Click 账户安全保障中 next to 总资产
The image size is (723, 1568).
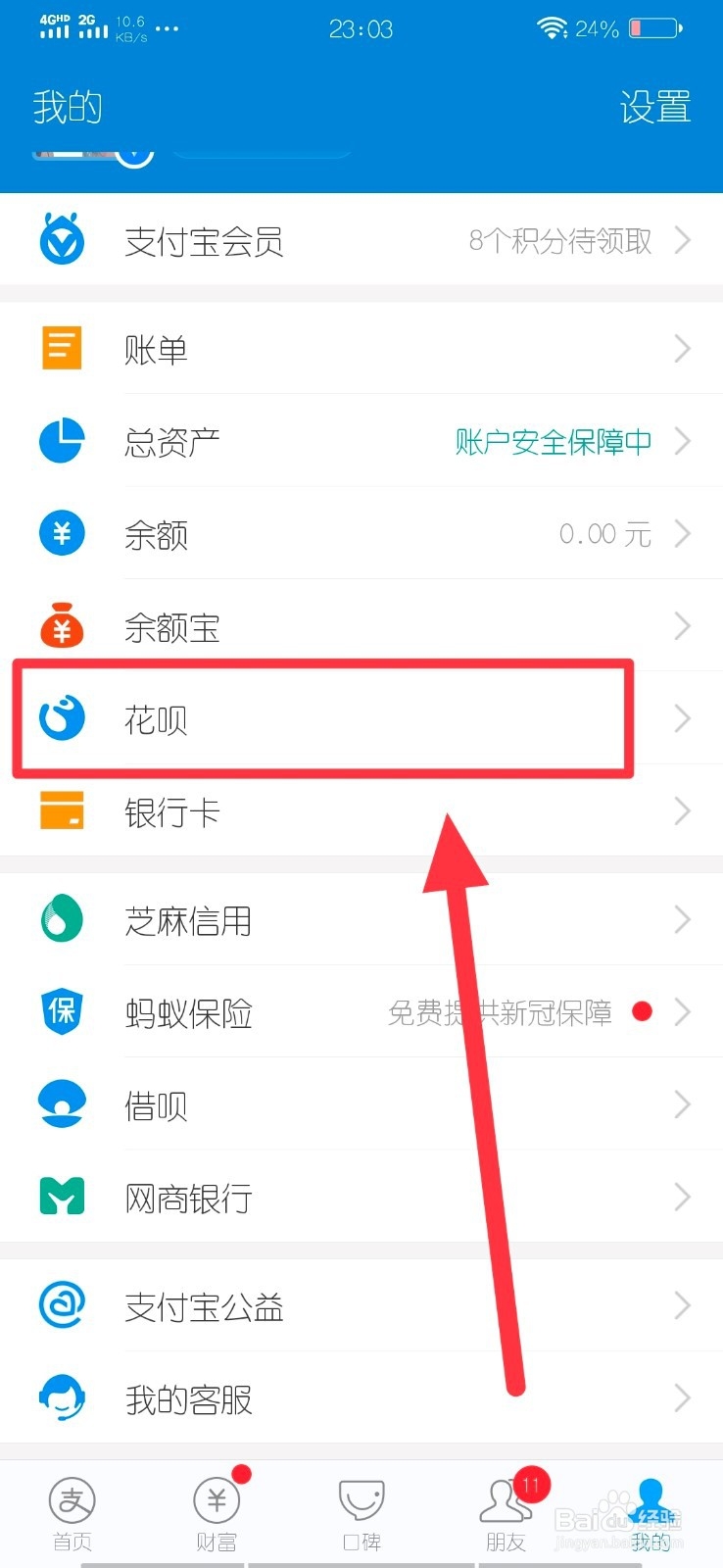point(553,441)
